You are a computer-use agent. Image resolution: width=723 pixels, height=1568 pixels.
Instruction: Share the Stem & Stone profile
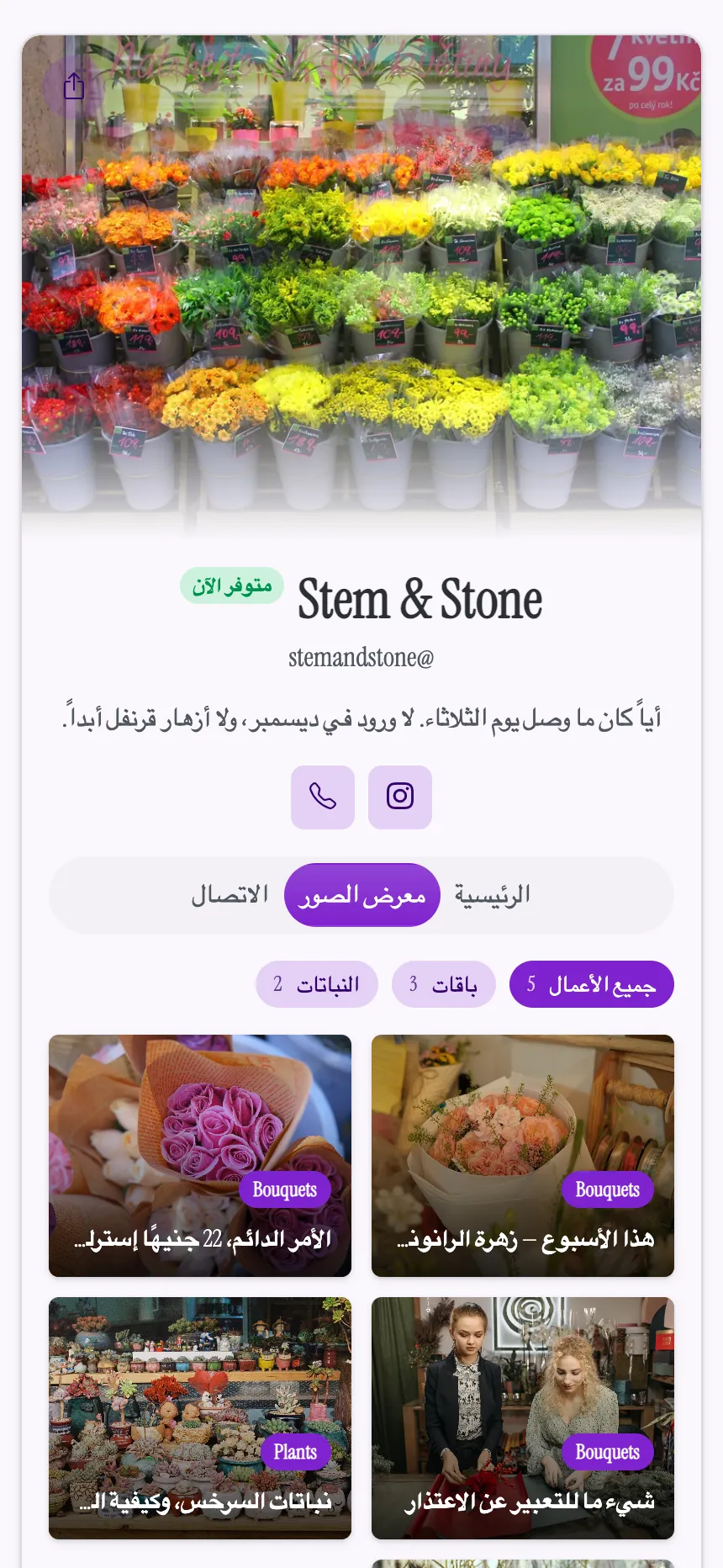[74, 86]
